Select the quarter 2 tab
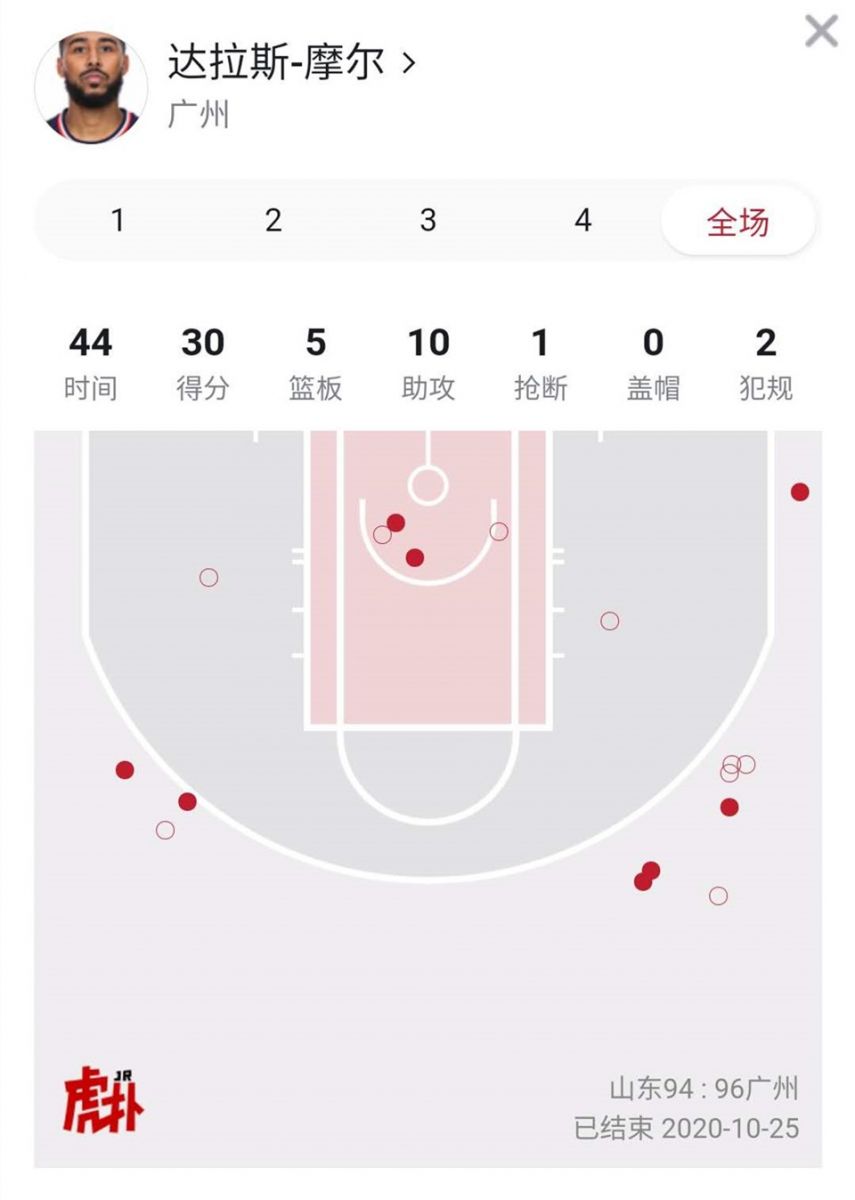 coord(273,220)
